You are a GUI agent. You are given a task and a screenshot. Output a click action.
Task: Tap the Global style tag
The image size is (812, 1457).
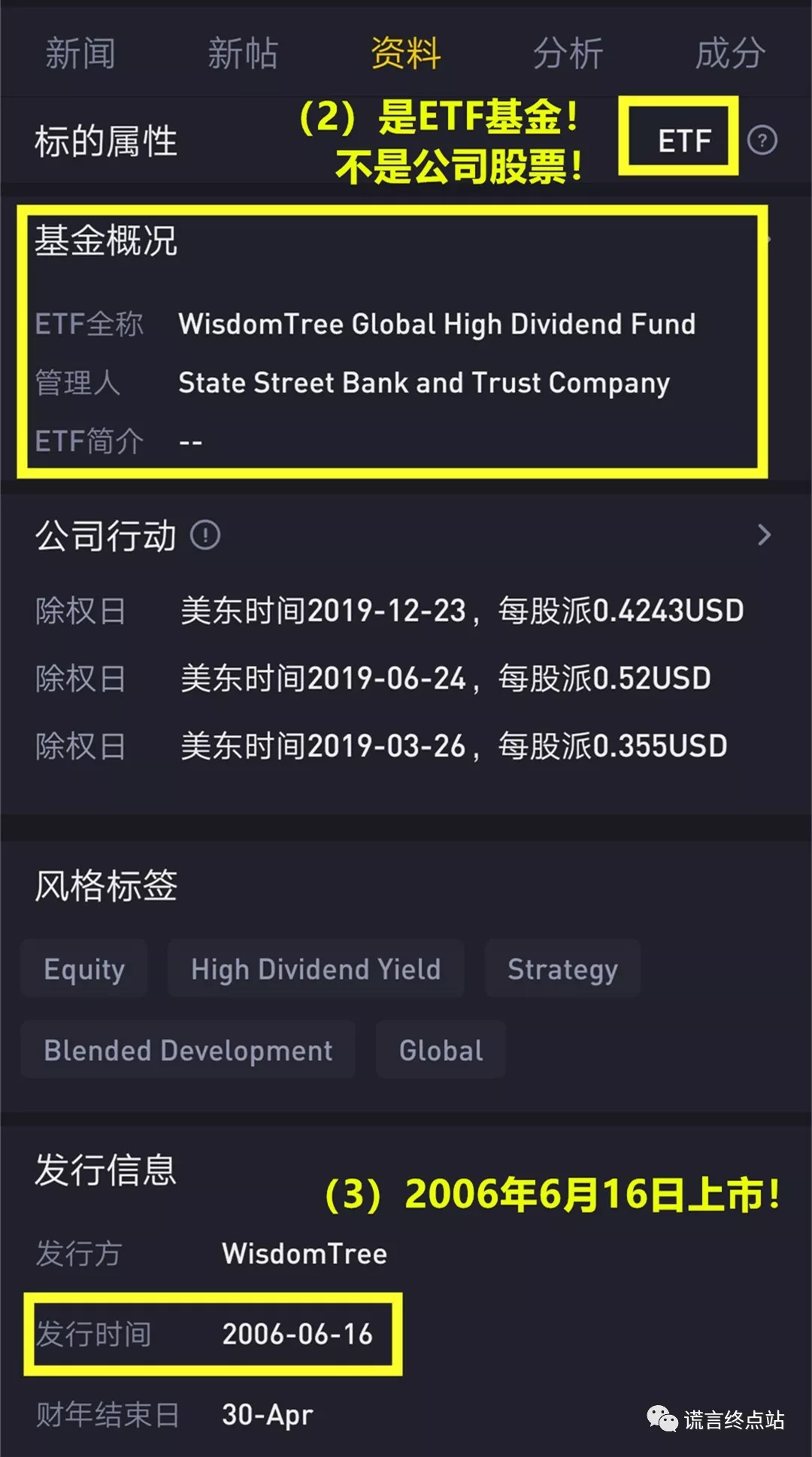pos(441,1050)
